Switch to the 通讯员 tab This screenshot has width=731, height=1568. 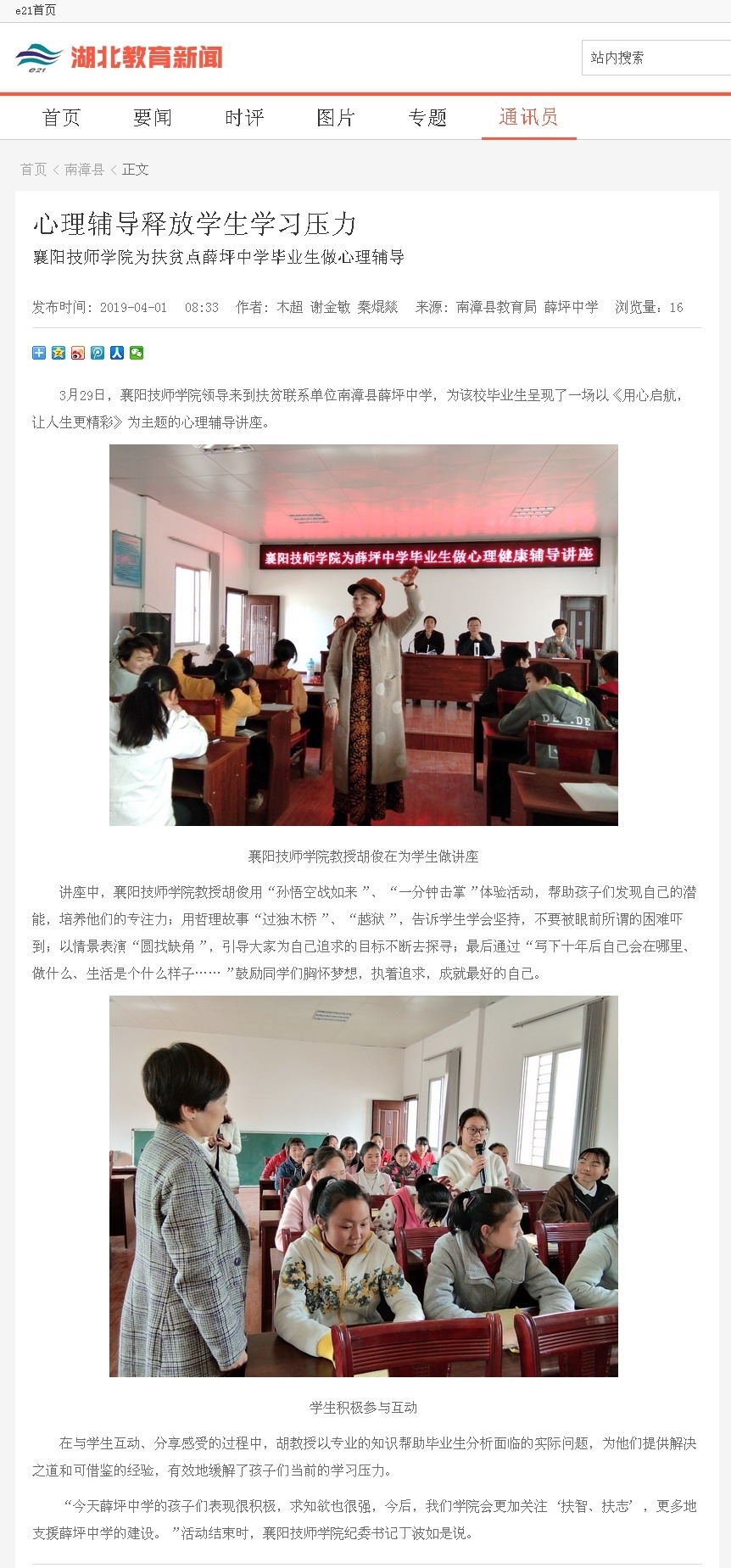529,117
